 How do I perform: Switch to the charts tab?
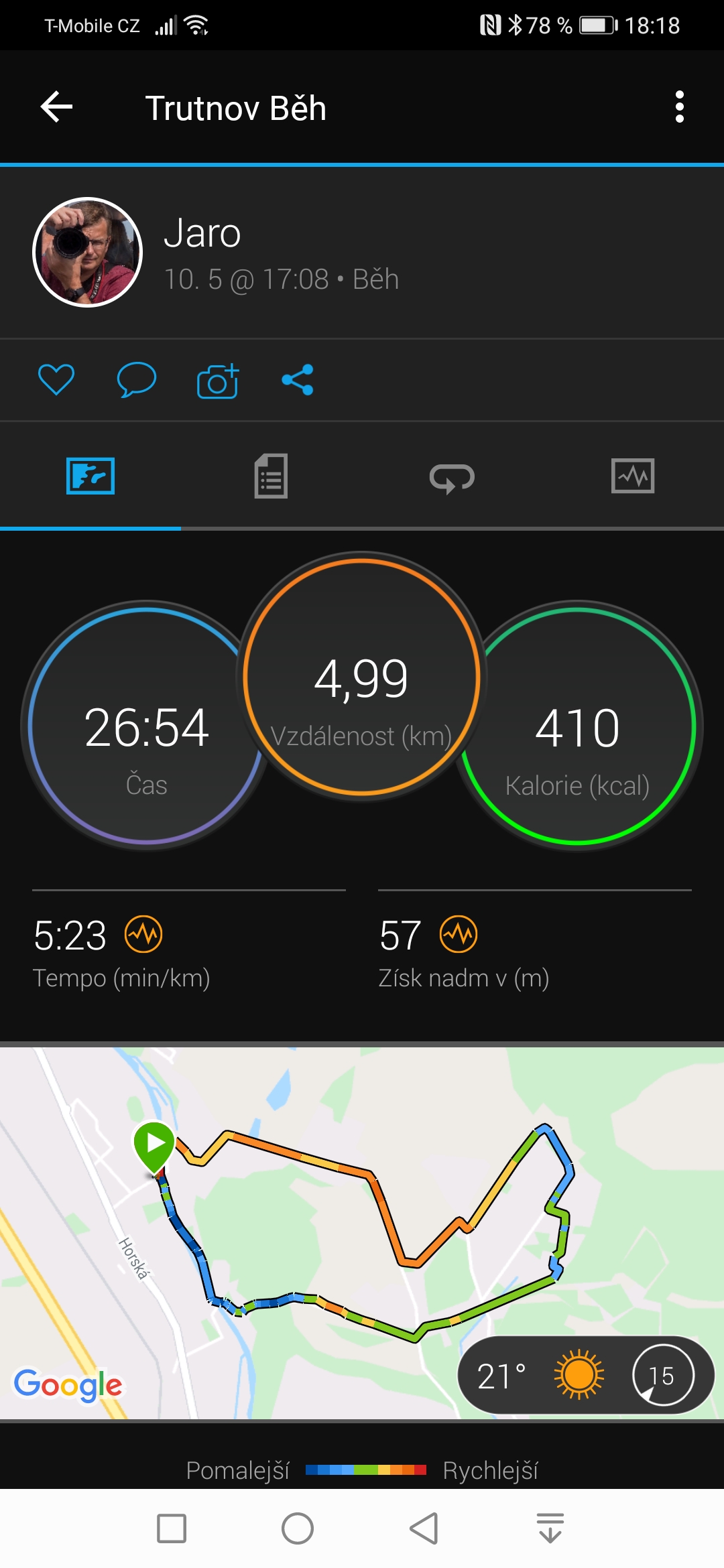(x=633, y=476)
